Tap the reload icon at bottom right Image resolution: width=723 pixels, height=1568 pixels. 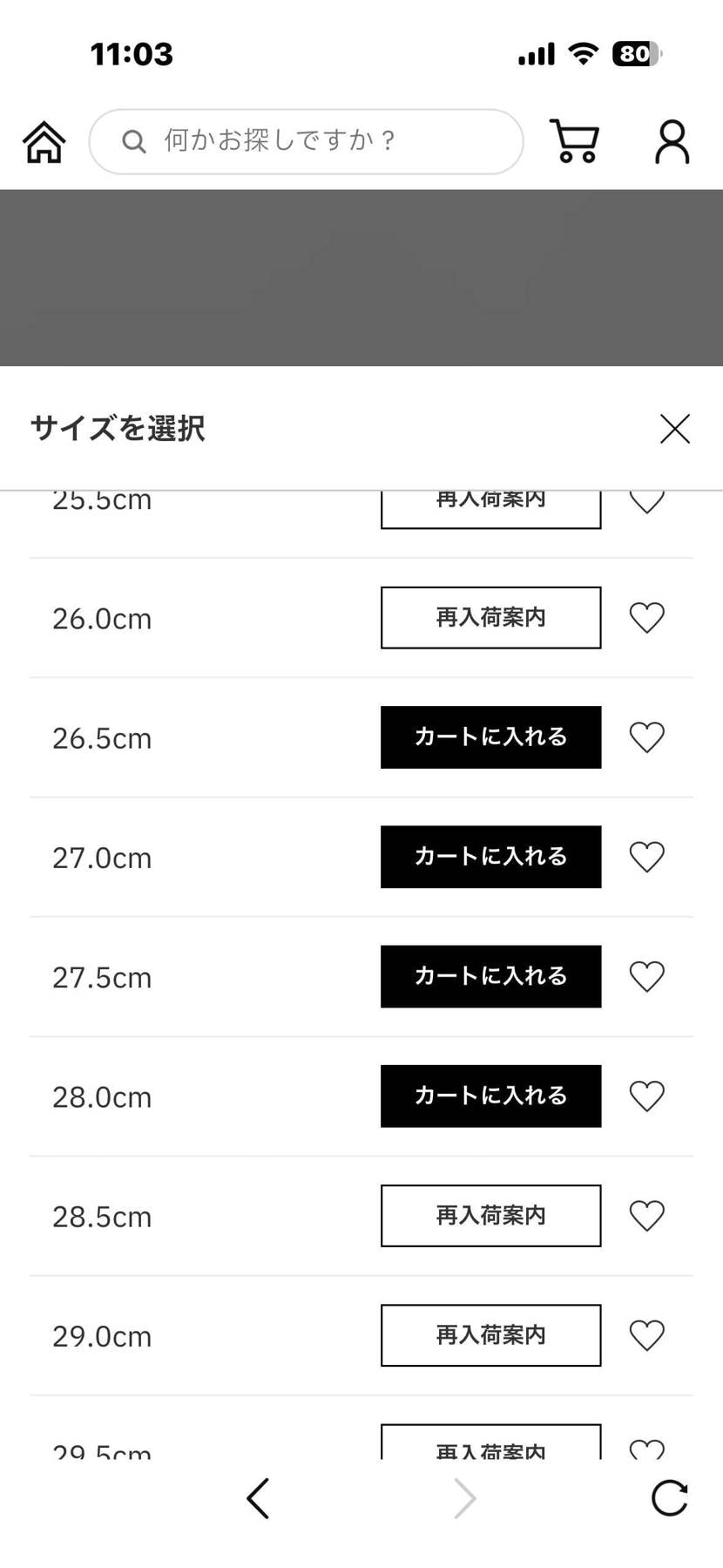coord(669,1498)
